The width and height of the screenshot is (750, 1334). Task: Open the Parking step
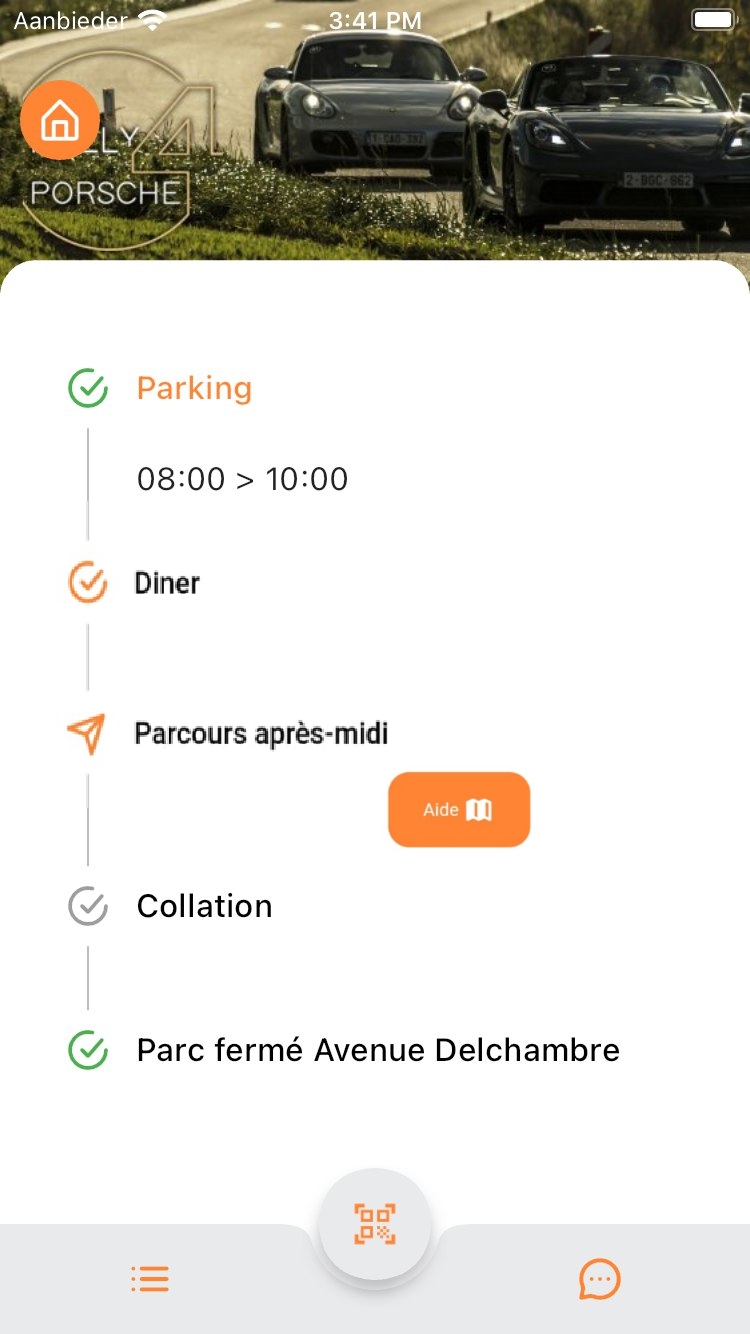tap(194, 388)
